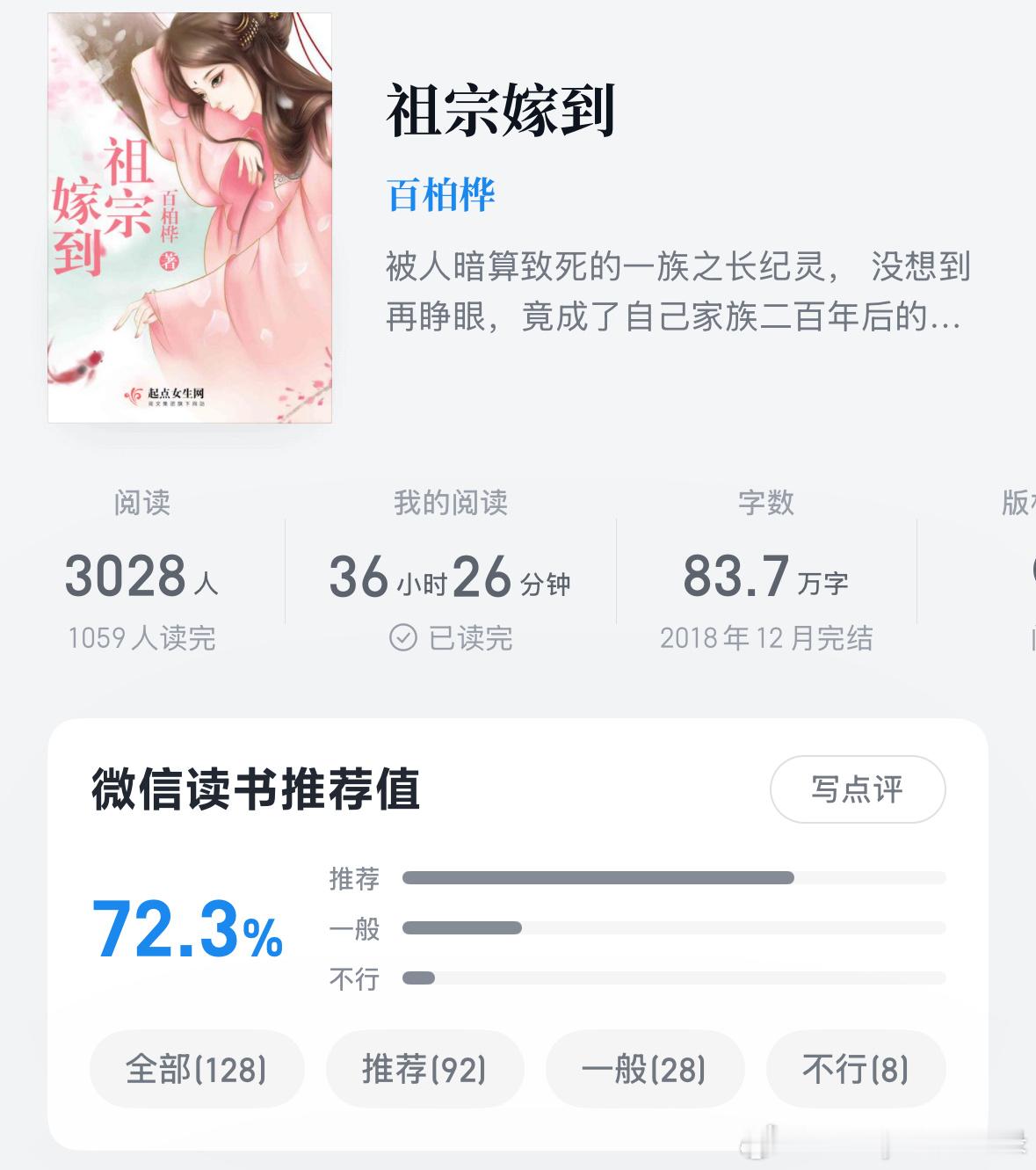Screen dimensions: 1036x1170
Task: Click the 写点评 review button
Action: pyautogui.click(x=857, y=790)
